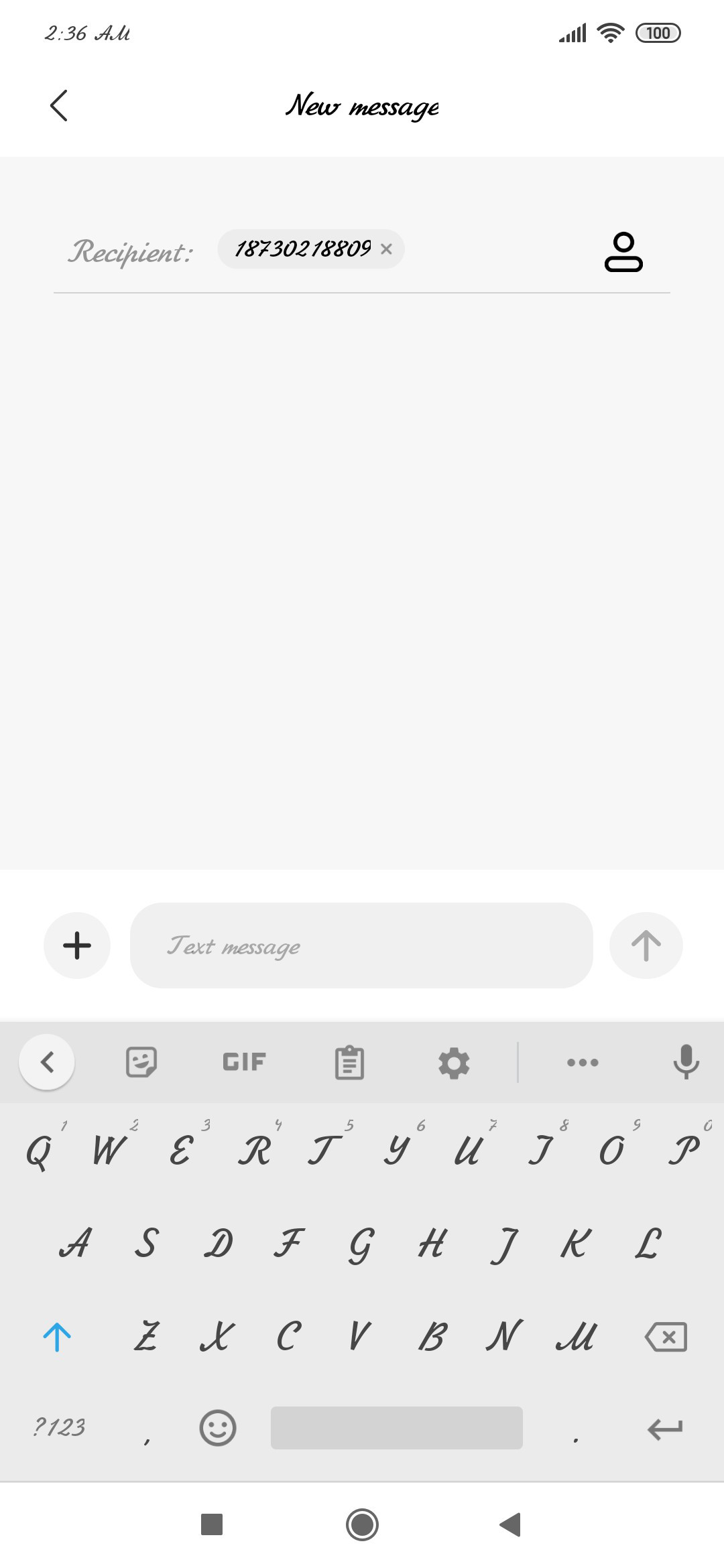
Task: Start voice typing with the microphone
Action: pyautogui.click(x=686, y=1062)
